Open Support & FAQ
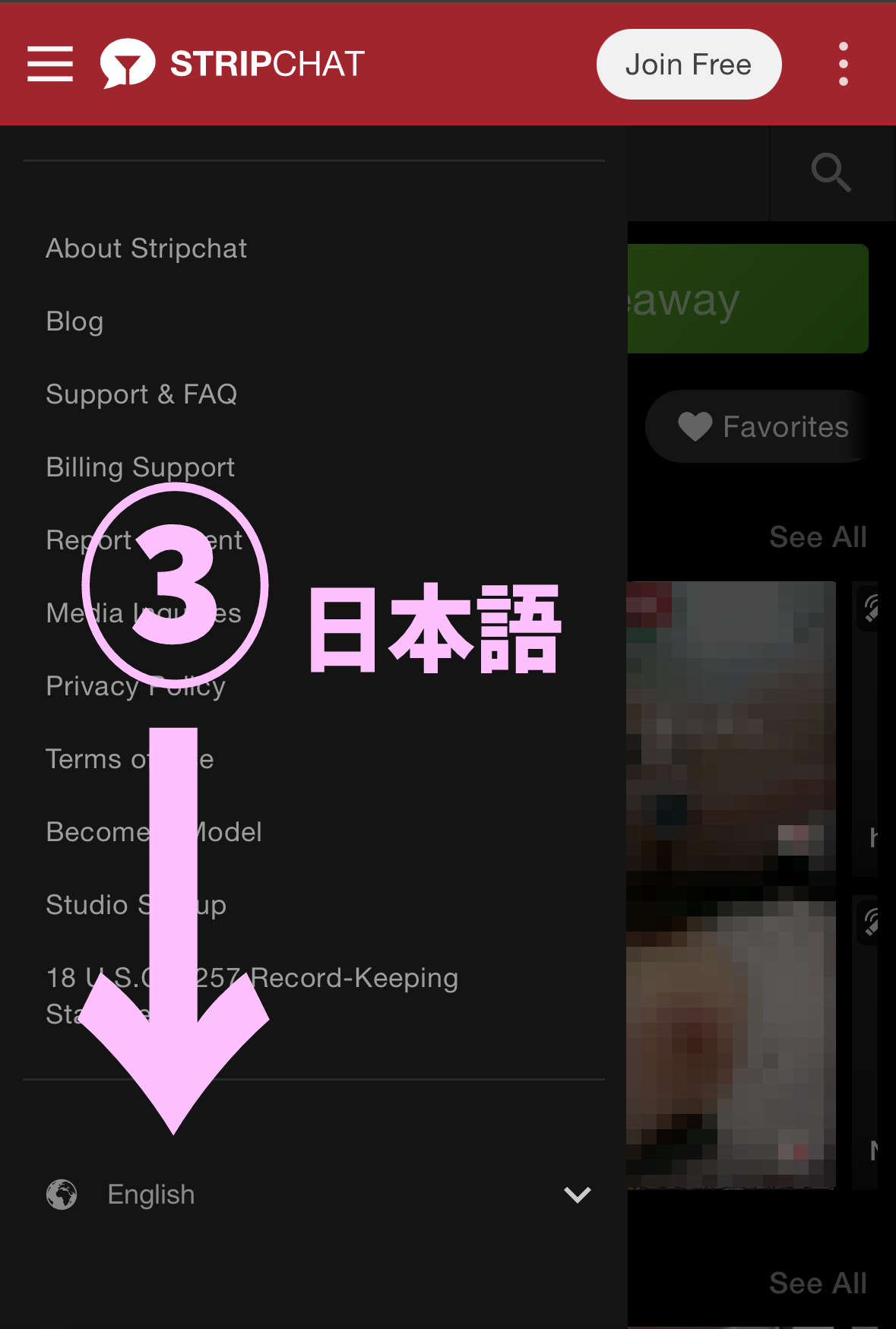 coord(141,394)
